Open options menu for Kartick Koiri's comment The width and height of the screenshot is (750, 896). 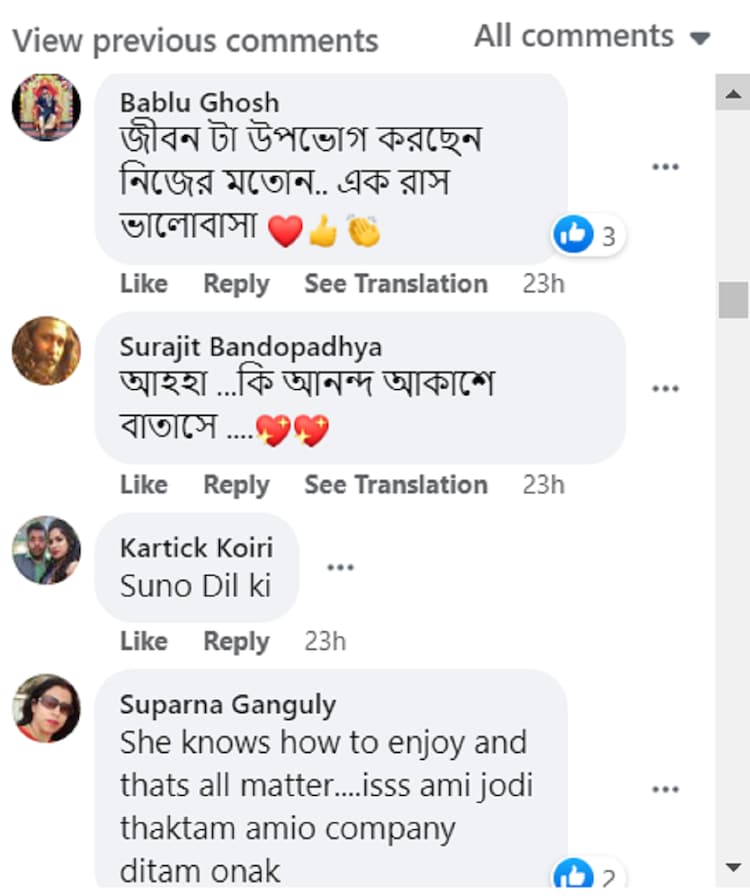coord(340,567)
